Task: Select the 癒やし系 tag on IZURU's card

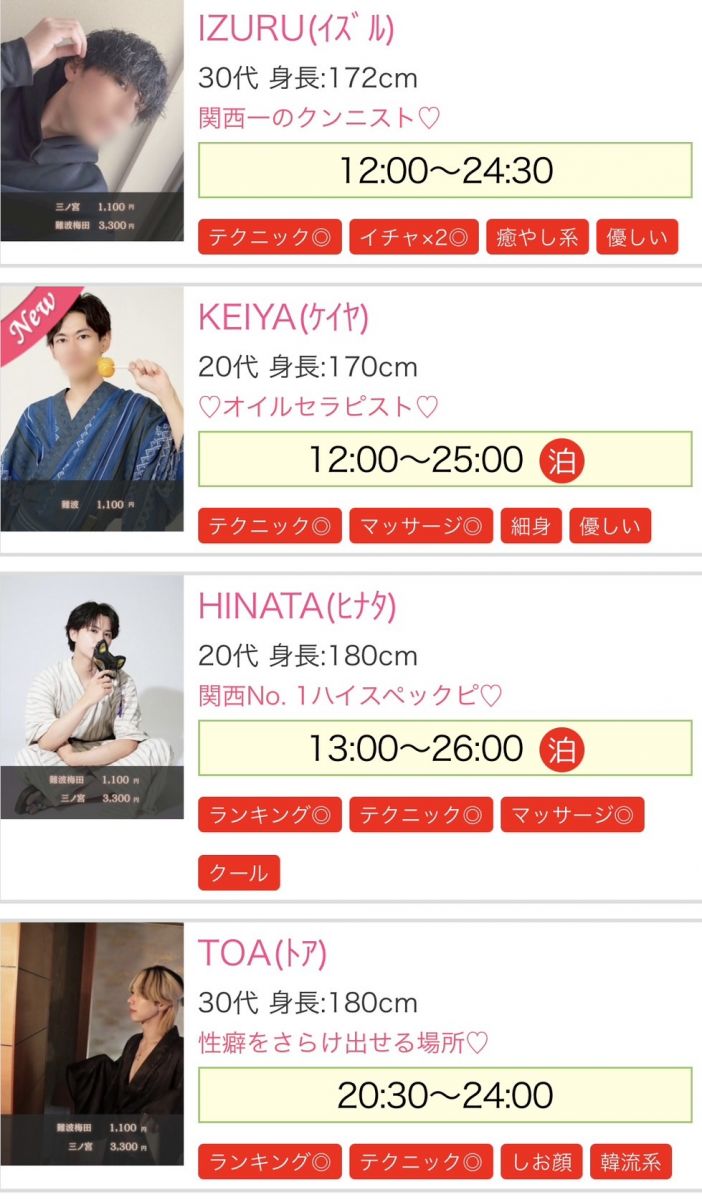Action: [x=538, y=237]
